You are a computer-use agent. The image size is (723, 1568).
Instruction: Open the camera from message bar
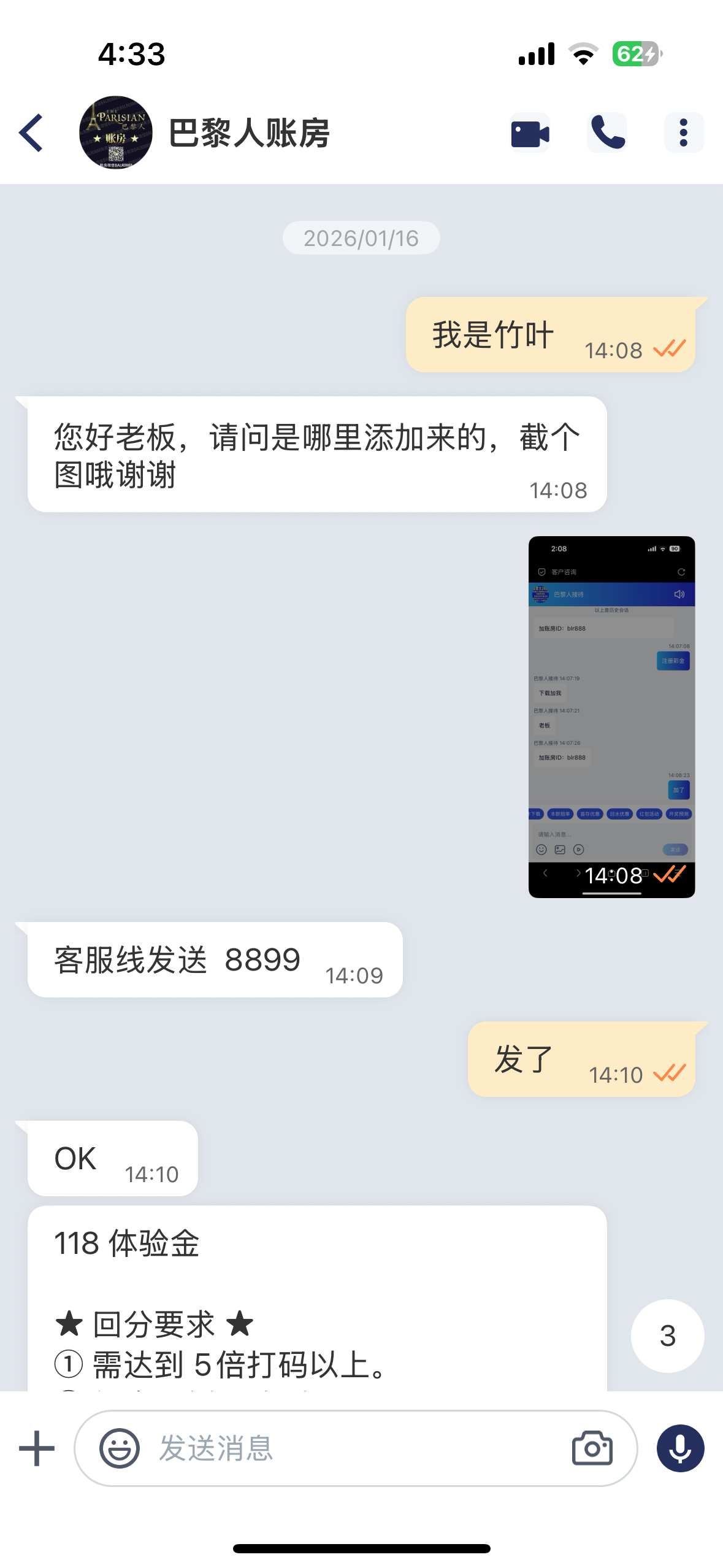coord(592,1448)
